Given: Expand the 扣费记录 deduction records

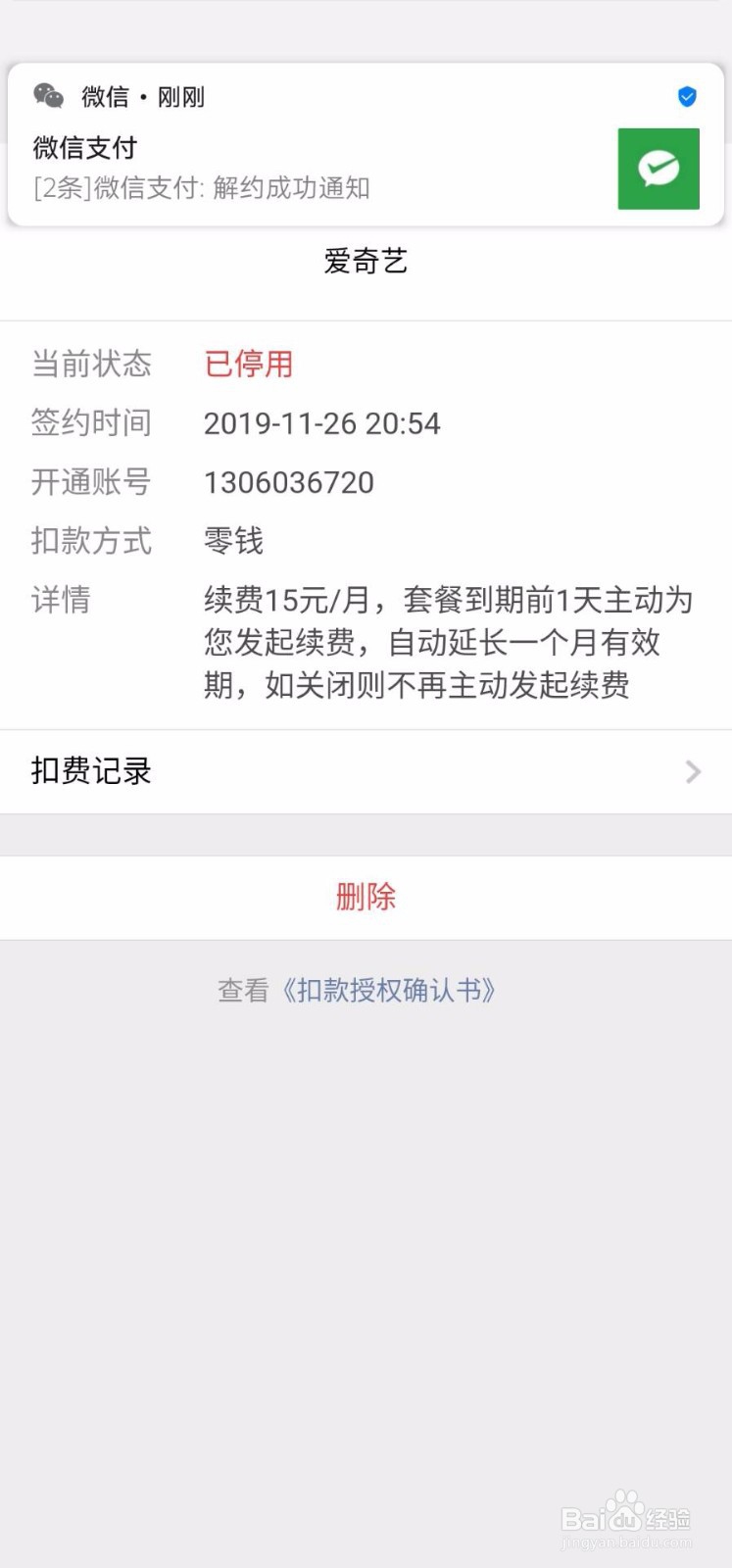Looking at the screenshot, I should pyautogui.click(x=90, y=771).
